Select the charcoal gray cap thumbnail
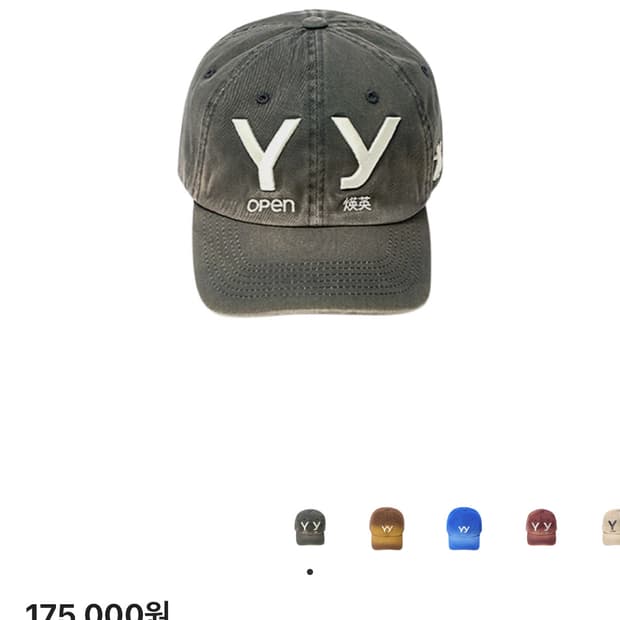This screenshot has width=620, height=620. pos(310,527)
